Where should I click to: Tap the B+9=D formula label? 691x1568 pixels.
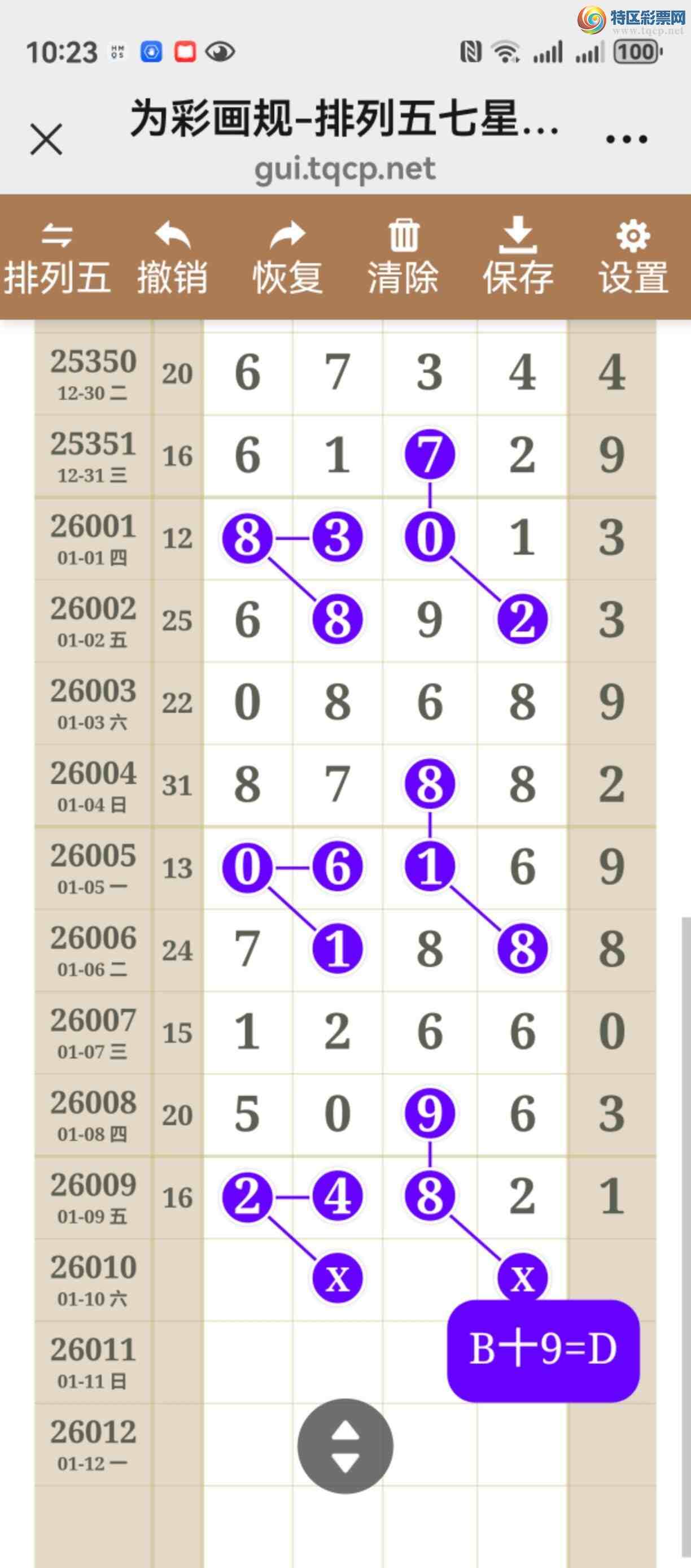543,1351
